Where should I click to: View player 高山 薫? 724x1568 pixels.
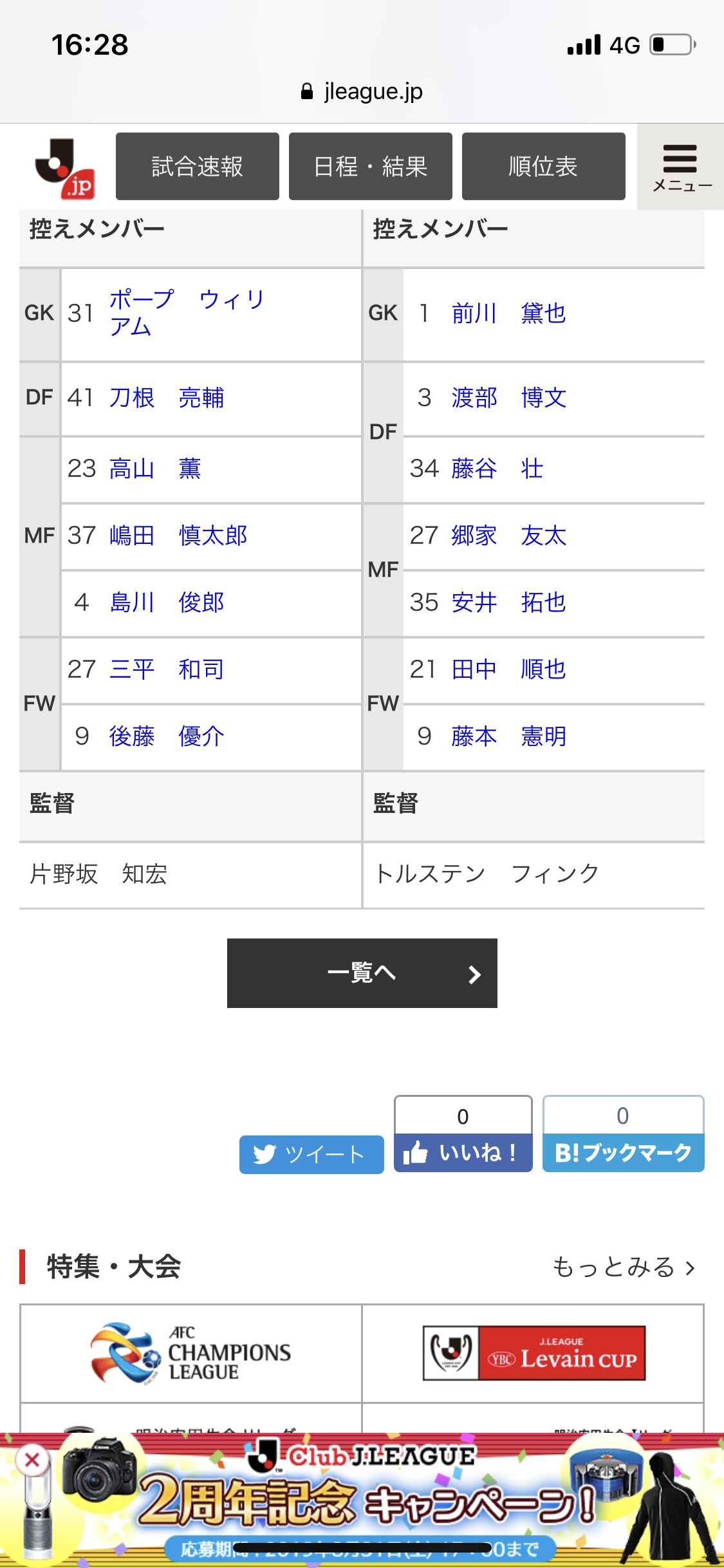coord(155,469)
